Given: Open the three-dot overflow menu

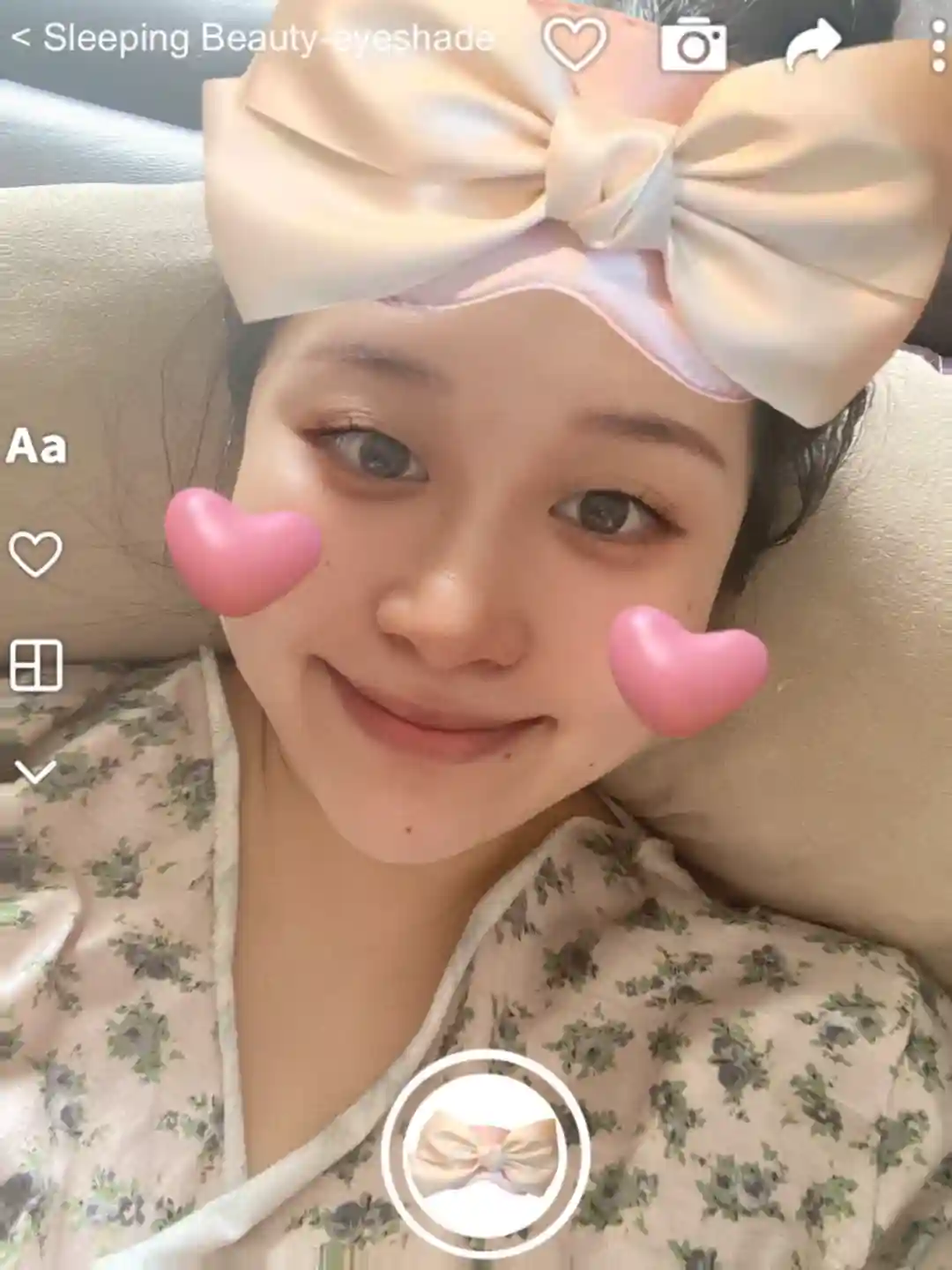Looking at the screenshot, I should [x=938, y=46].
